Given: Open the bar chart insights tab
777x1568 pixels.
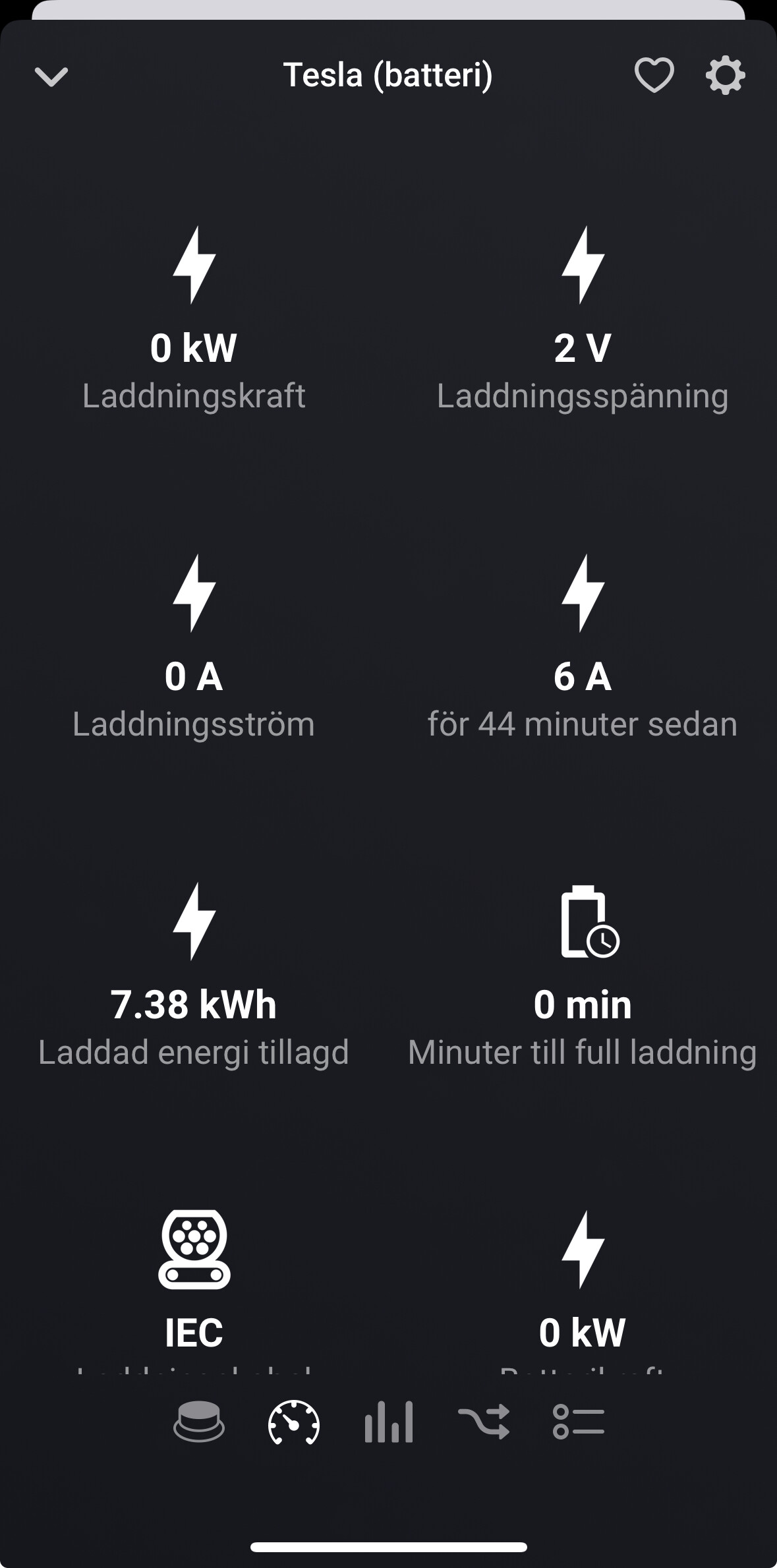Looking at the screenshot, I should [389, 1422].
